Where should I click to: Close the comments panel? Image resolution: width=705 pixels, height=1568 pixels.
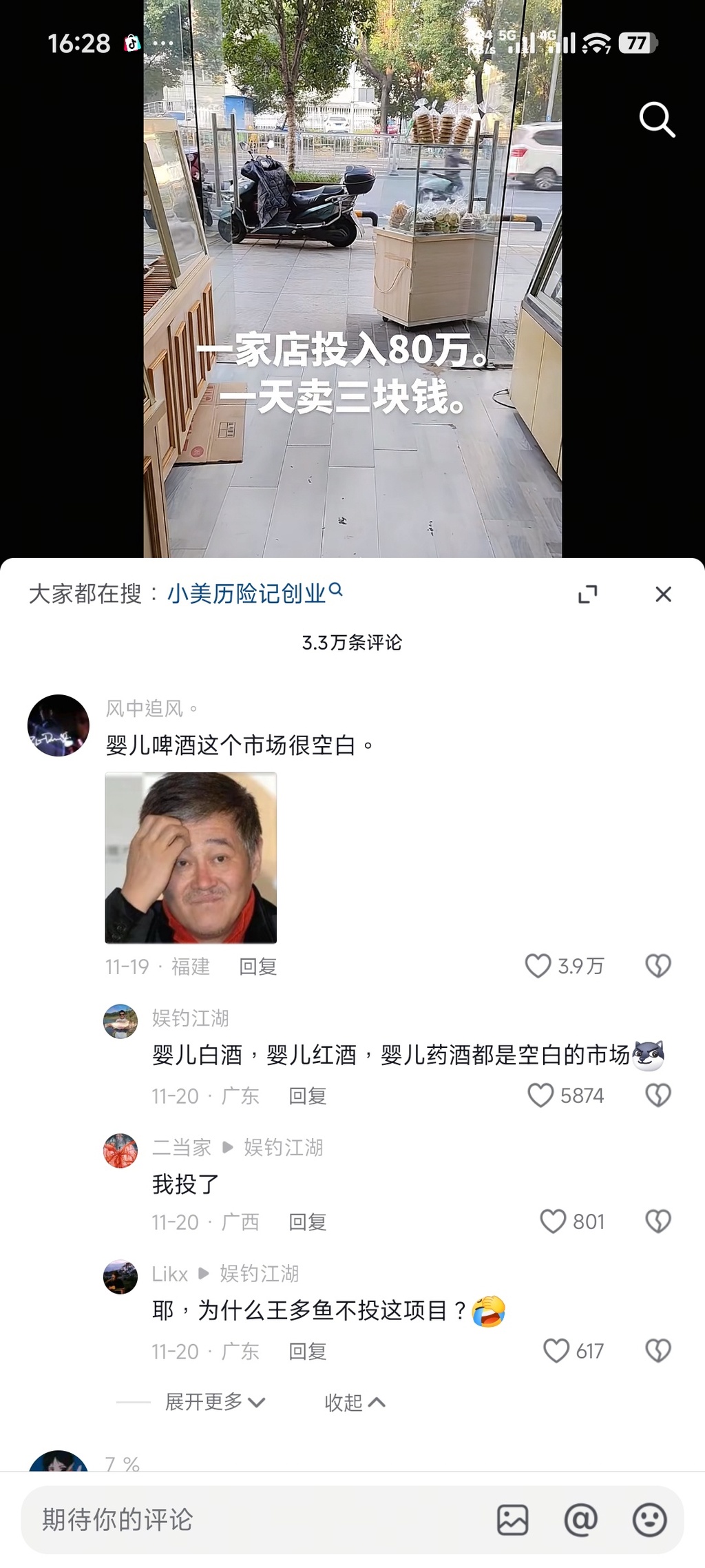pyautogui.click(x=663, y=594)
